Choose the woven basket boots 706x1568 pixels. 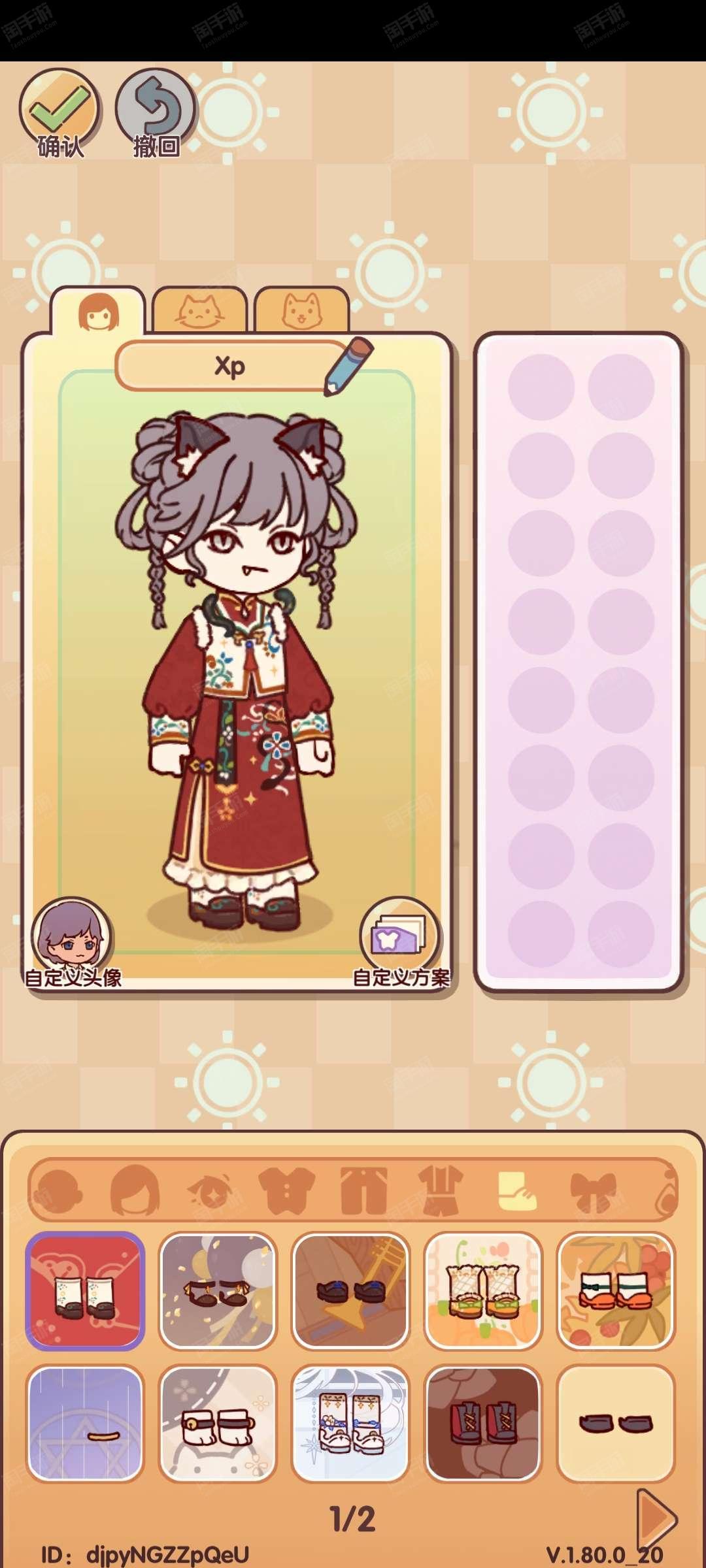pos(482,1291)
